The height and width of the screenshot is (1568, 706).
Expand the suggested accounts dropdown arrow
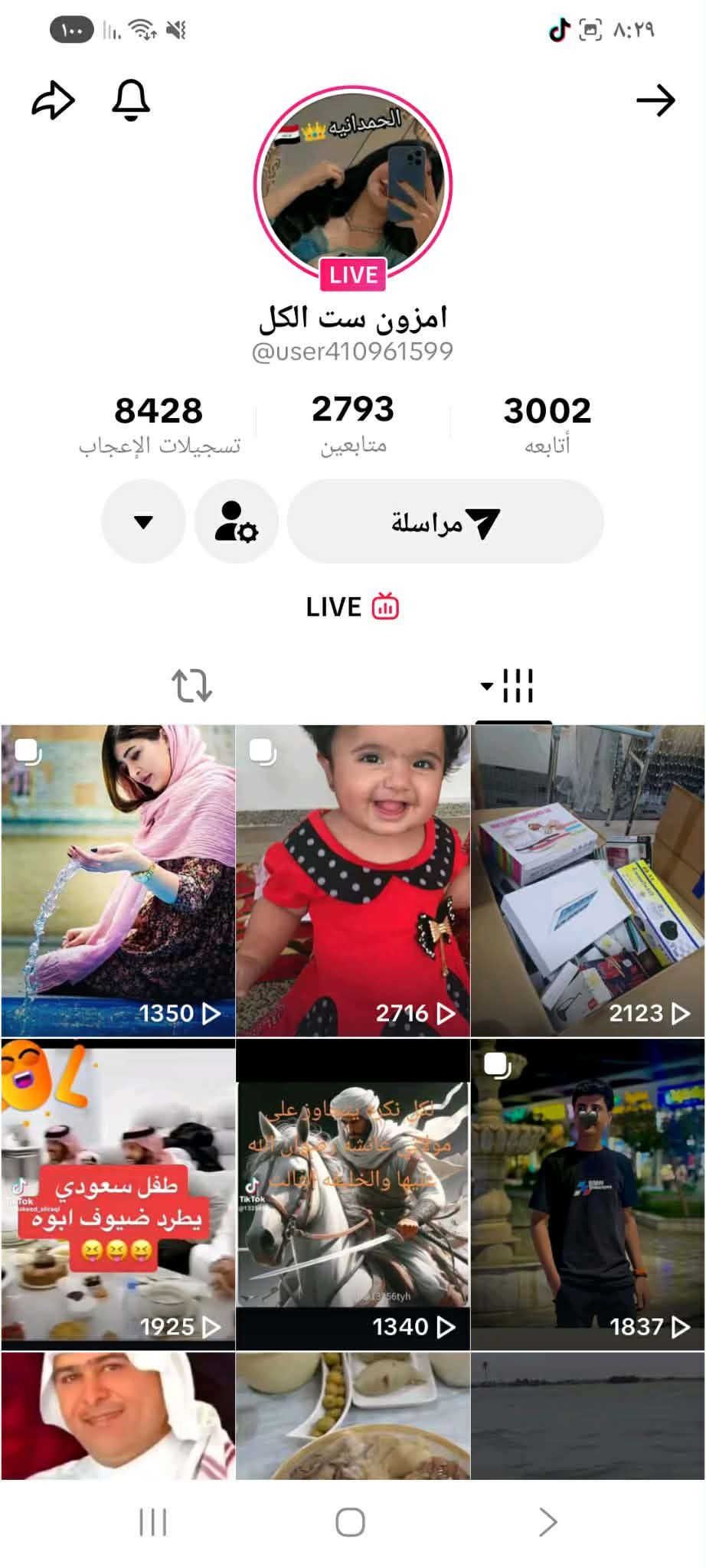143,522
